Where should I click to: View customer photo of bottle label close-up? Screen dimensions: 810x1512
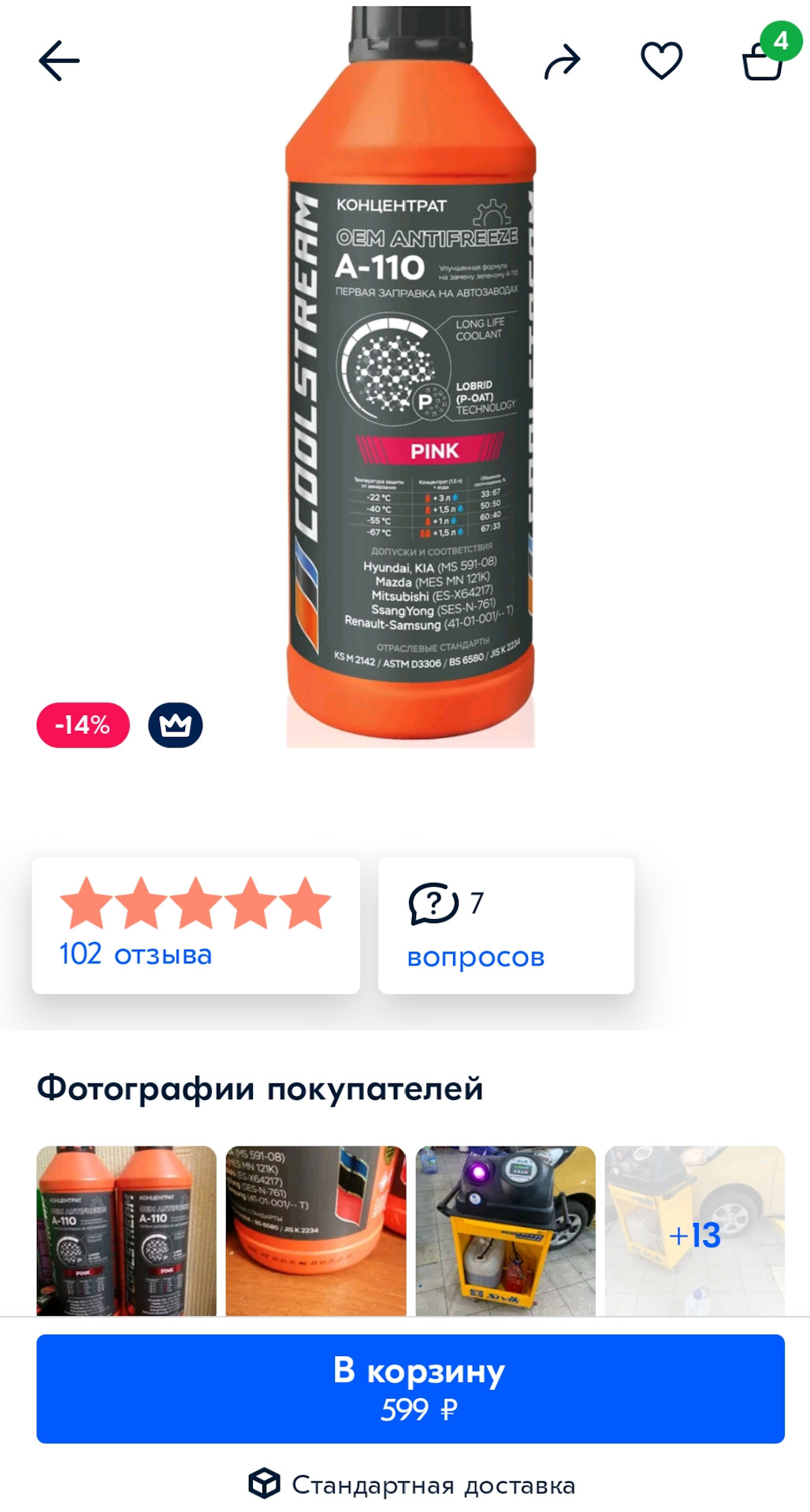pyautogui.click(x=316, y=1231)
